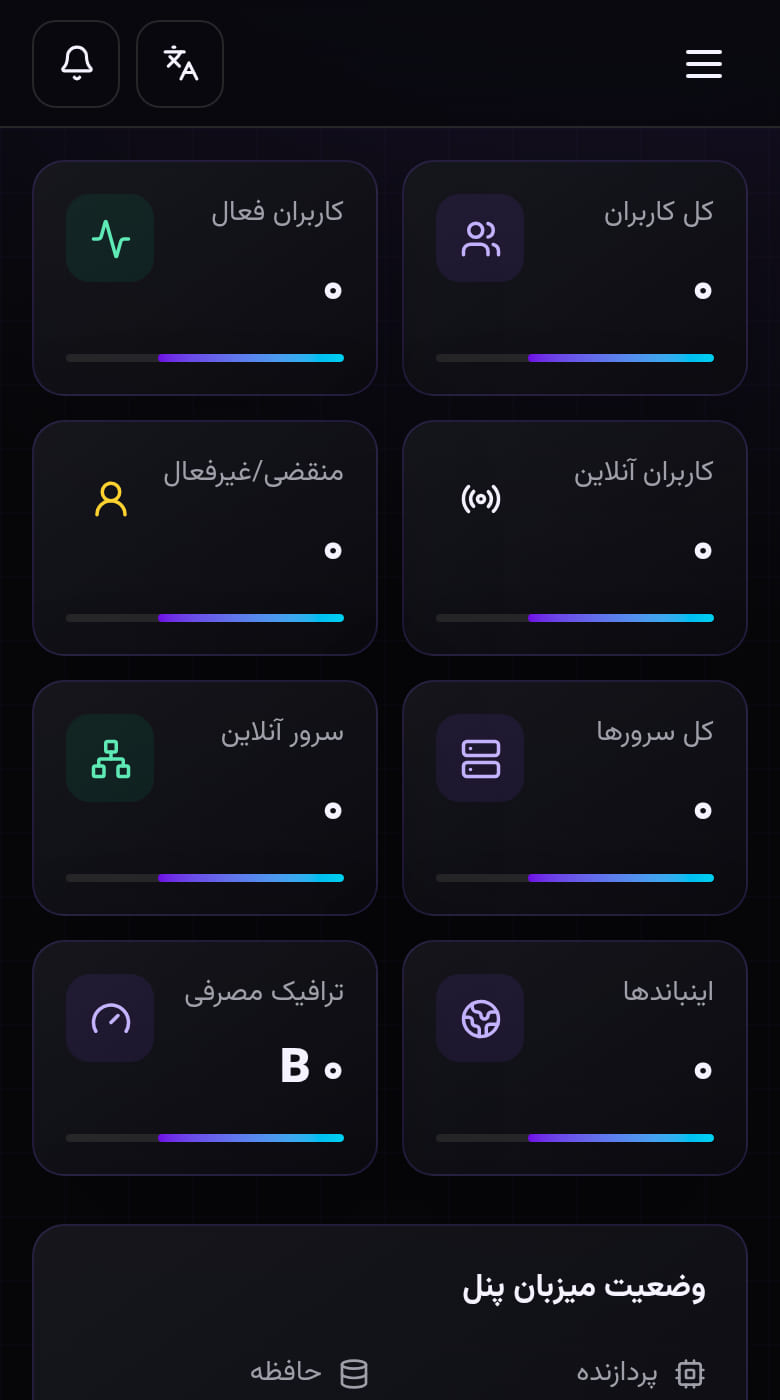
Task: Open the اینباندها card
Action: click(575, 1058)
